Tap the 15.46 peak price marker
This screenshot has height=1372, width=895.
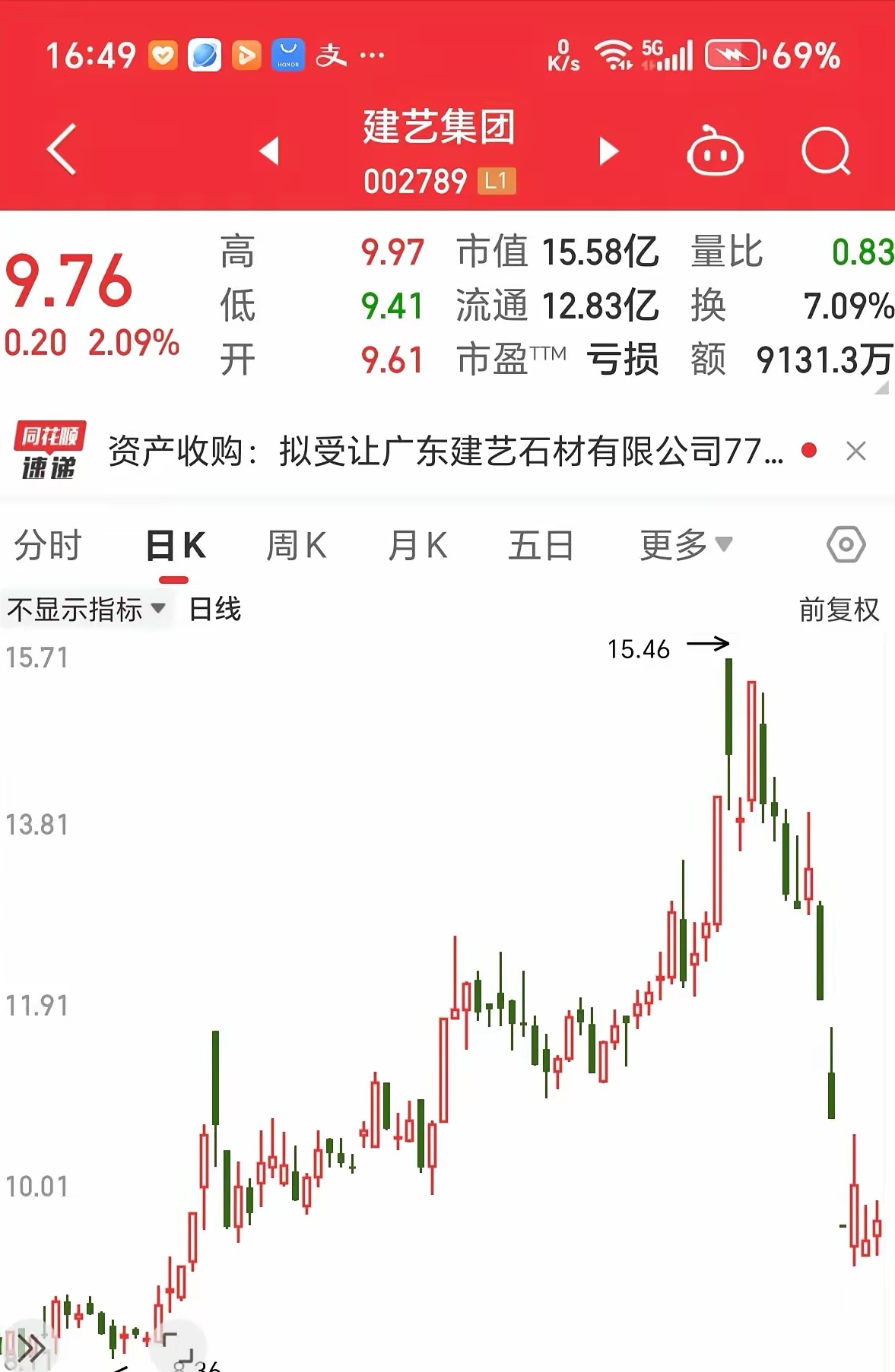click(x=640, y=649)
